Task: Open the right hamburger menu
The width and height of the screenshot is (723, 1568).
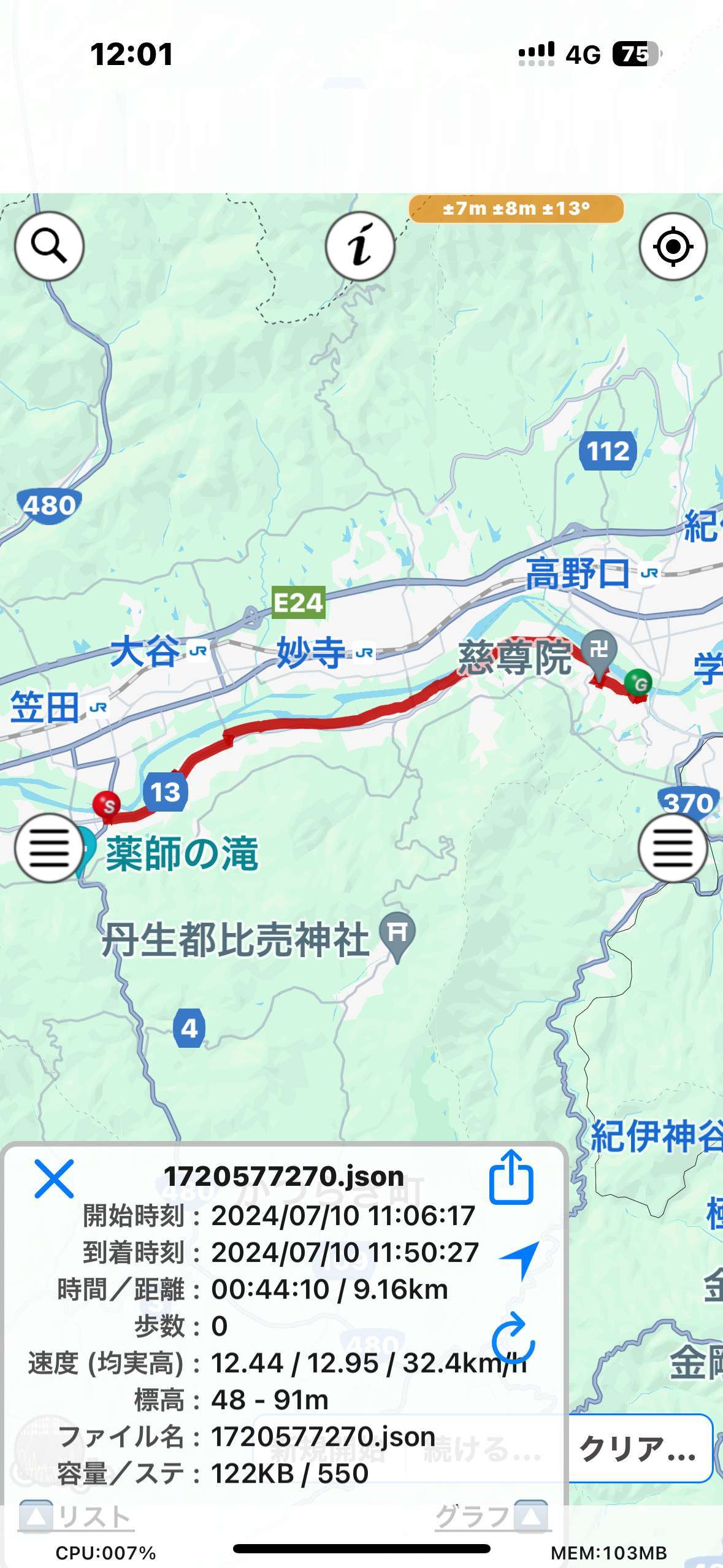Action: coord(673,848)
